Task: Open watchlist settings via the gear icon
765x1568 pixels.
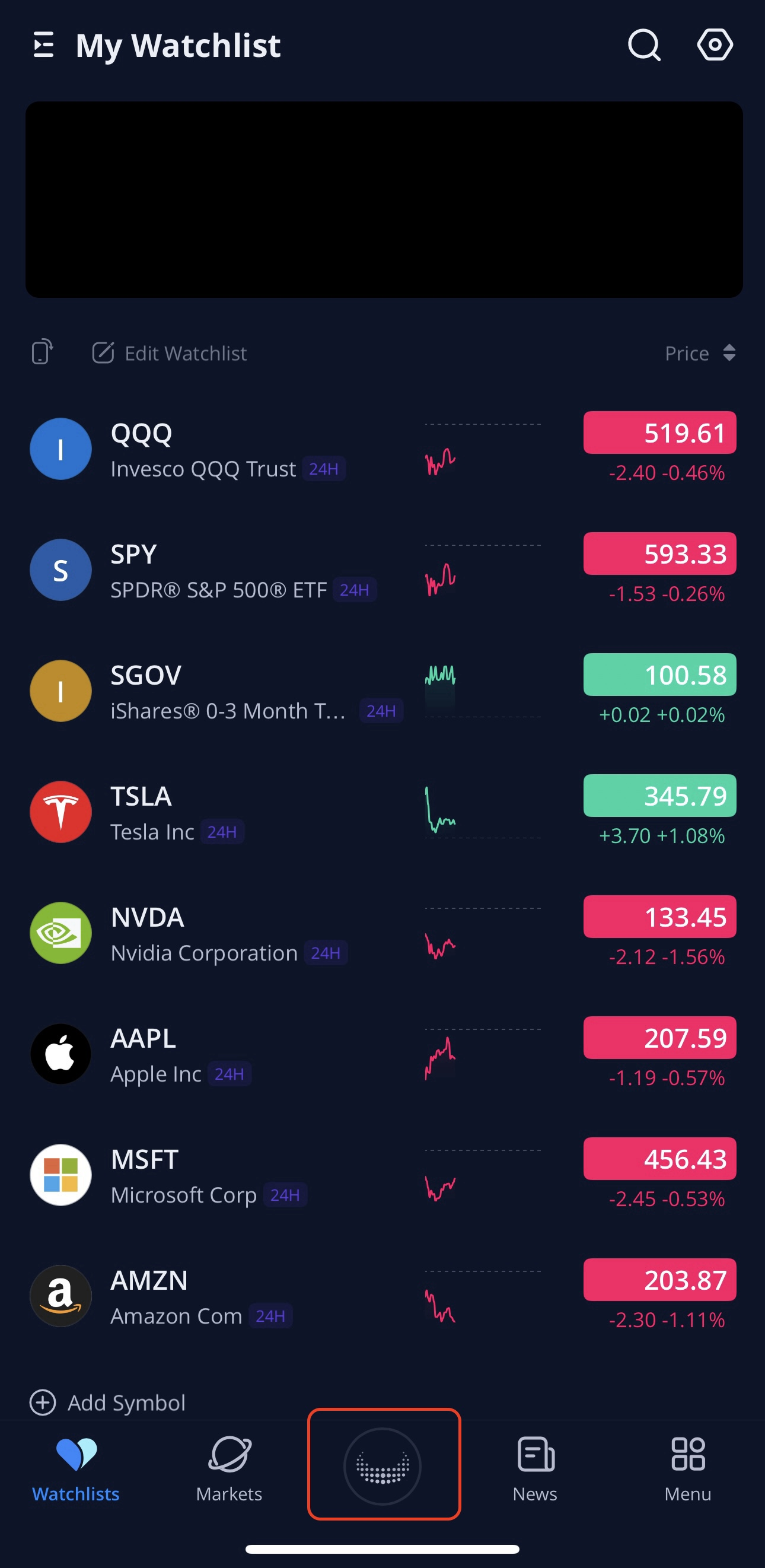Action: tap(715, 44)
